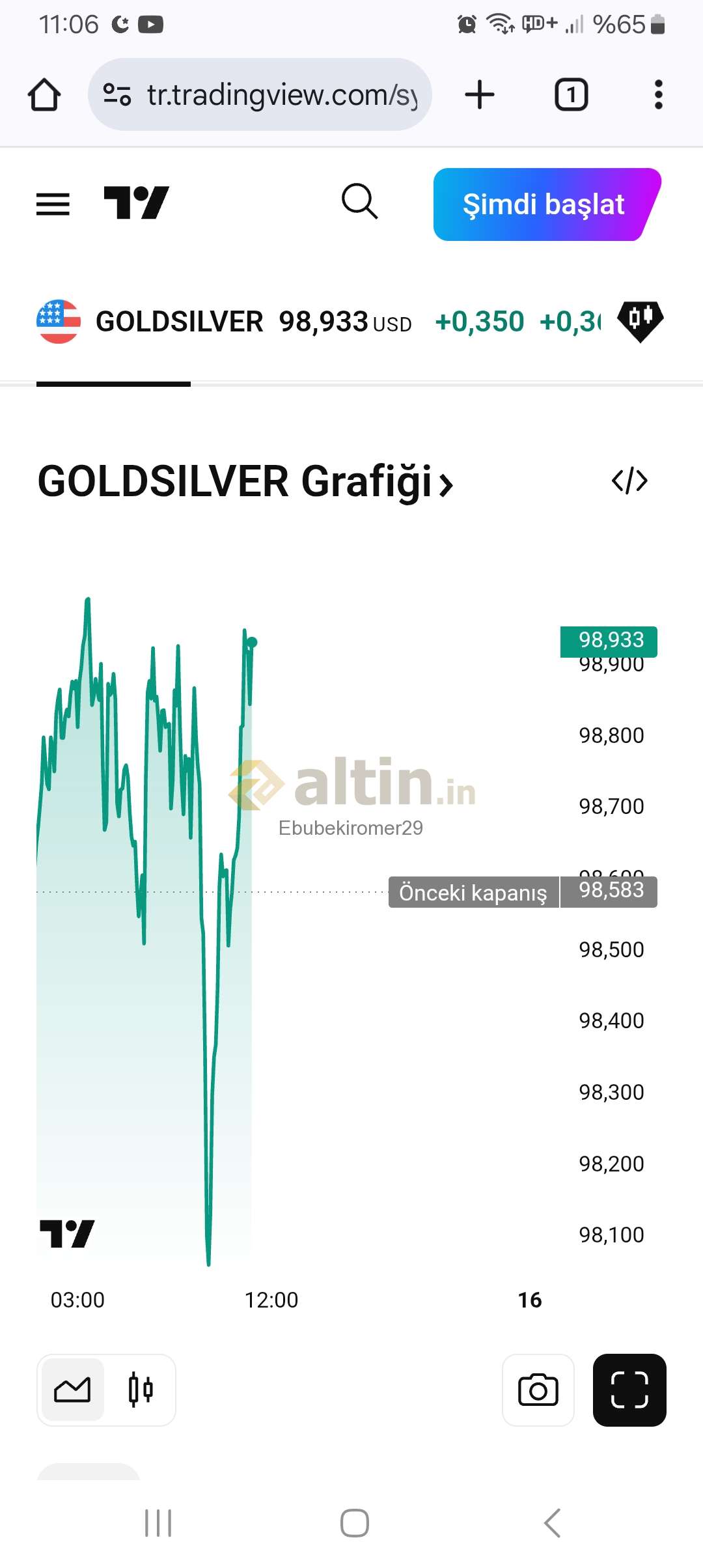Open the TradingView hamburger menu
Viewport: 703px width, 1568px height.
(53, 204)
